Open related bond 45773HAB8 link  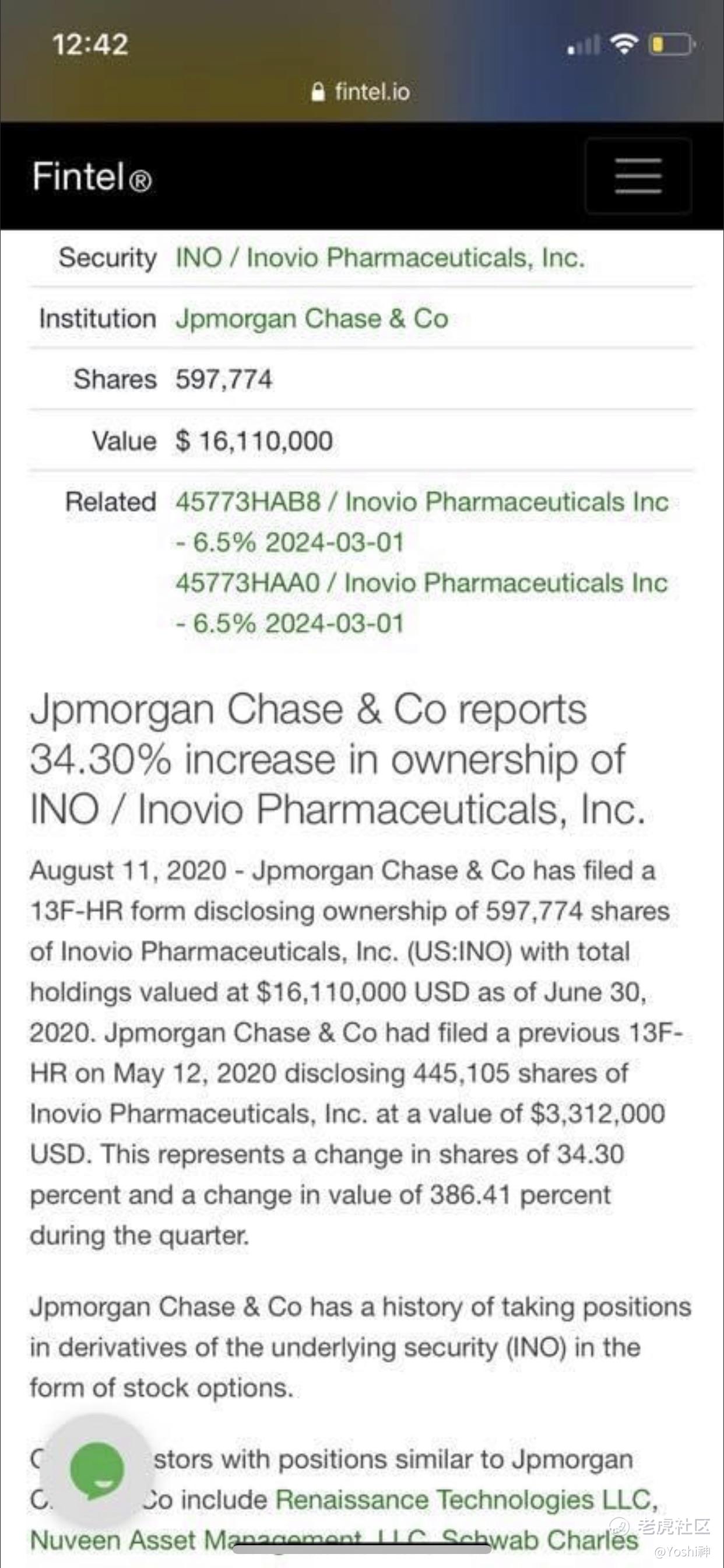tap(422, 521)
